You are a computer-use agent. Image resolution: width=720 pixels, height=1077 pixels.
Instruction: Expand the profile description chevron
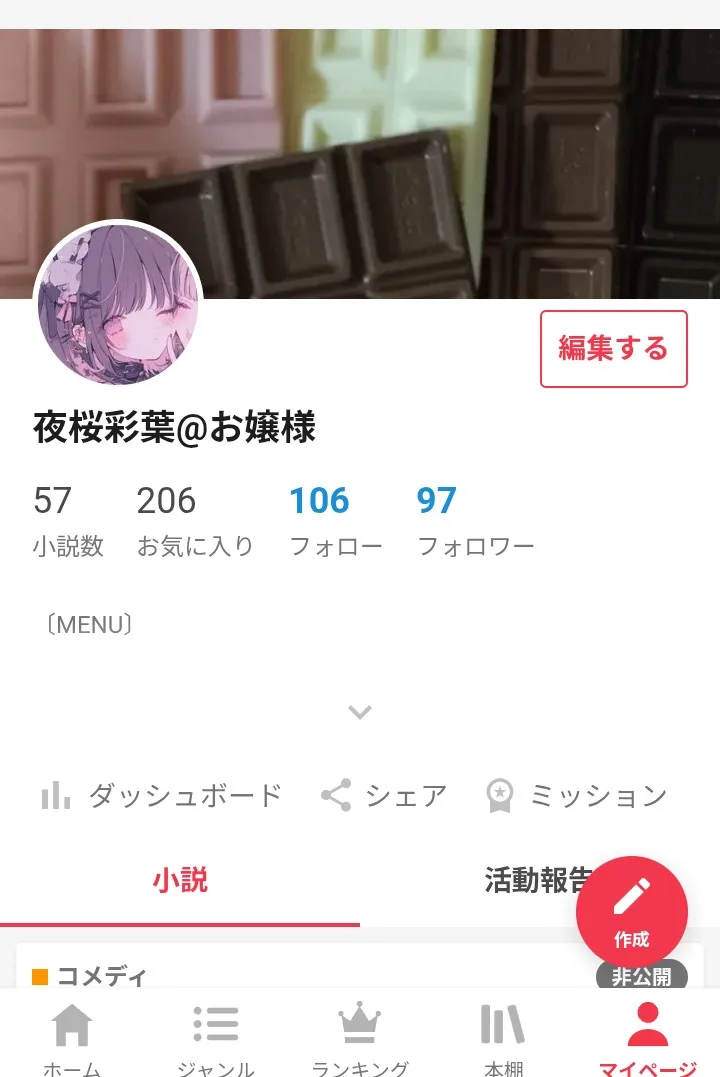click(x=360, y=712)
